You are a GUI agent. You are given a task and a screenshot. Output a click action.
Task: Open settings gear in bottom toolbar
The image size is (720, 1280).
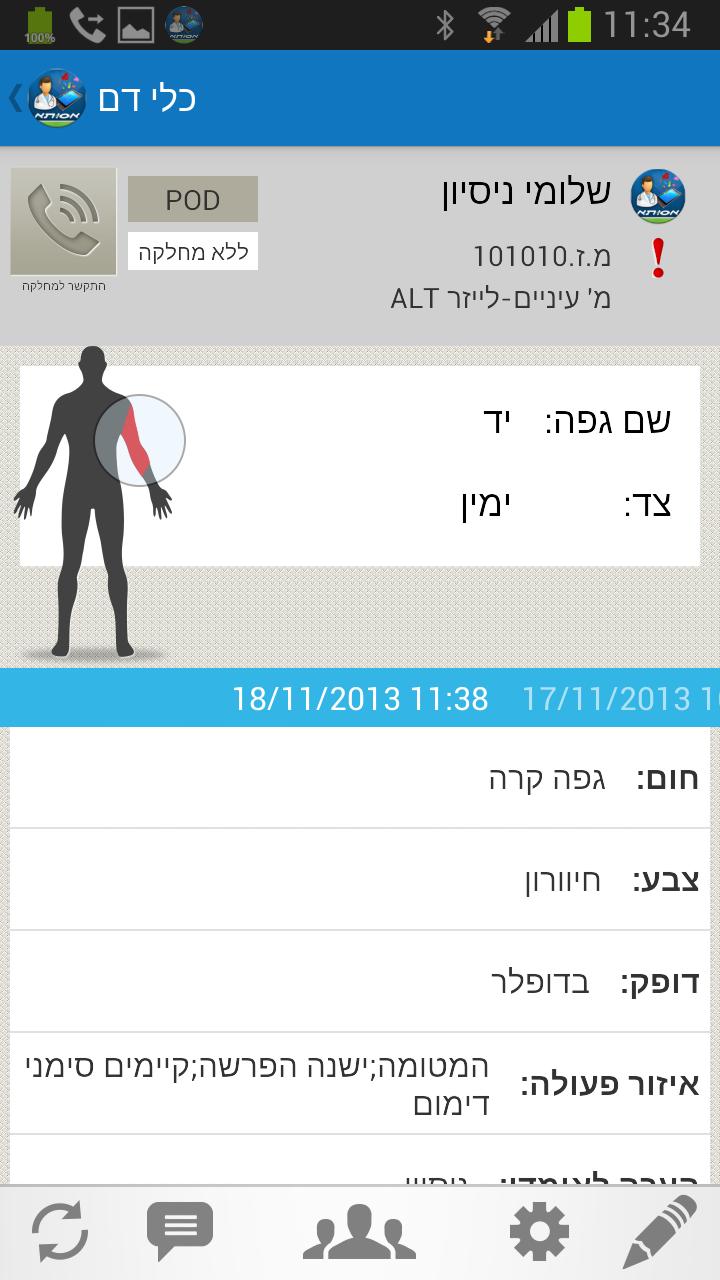(539, 1231)
